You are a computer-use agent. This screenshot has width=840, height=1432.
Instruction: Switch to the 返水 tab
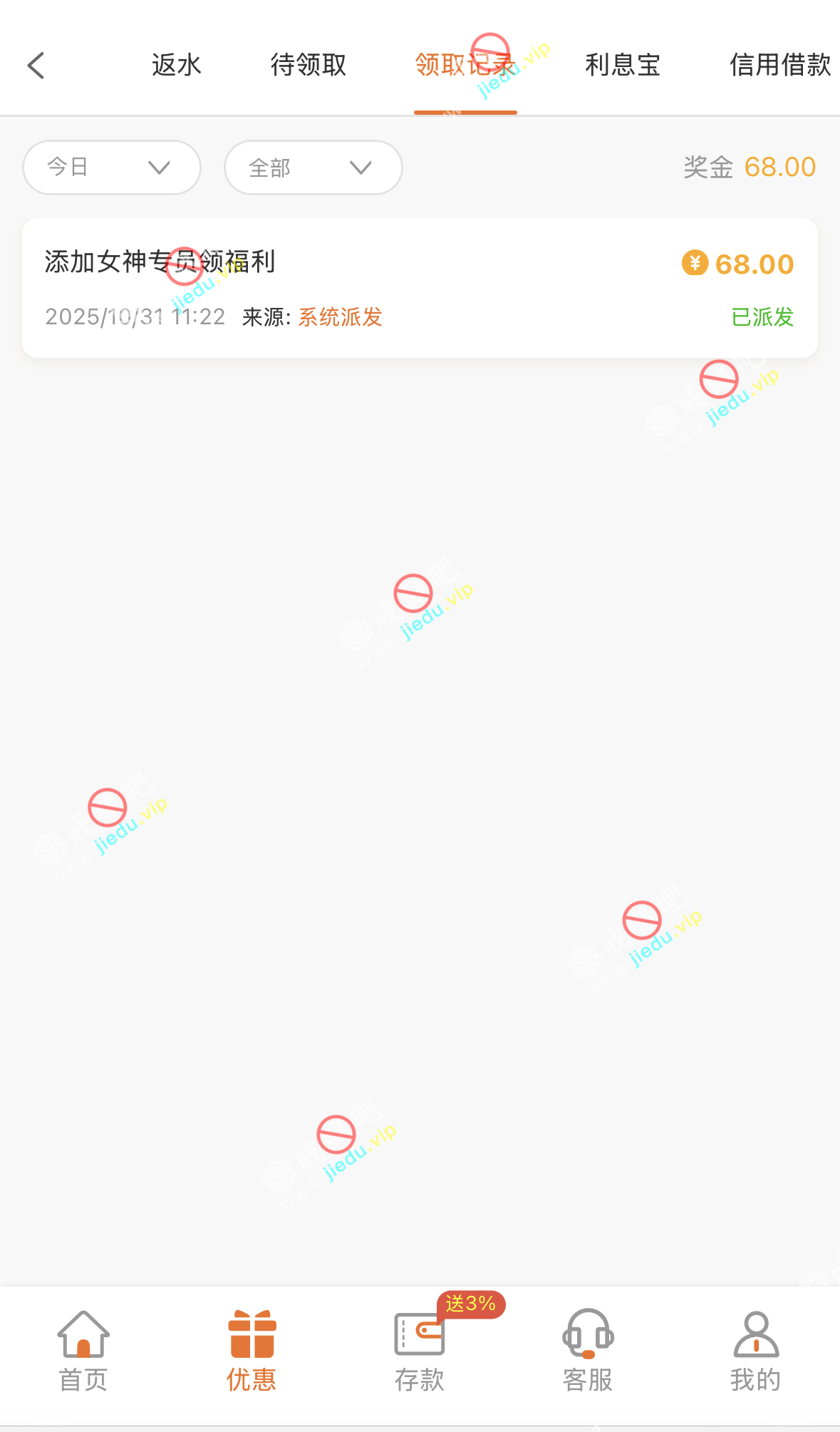tap(177, 66)
